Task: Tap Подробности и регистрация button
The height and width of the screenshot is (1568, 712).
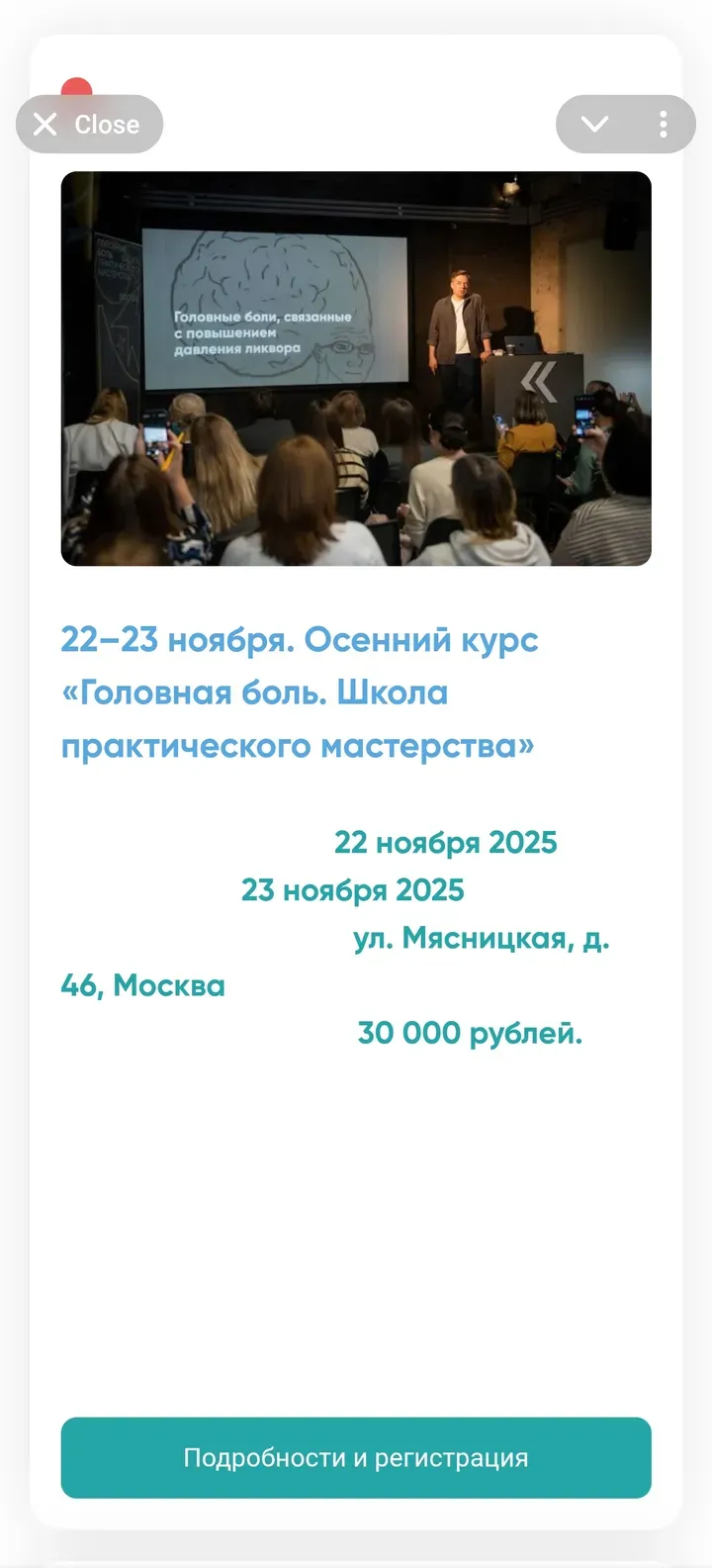Action: pos(356,1457)
